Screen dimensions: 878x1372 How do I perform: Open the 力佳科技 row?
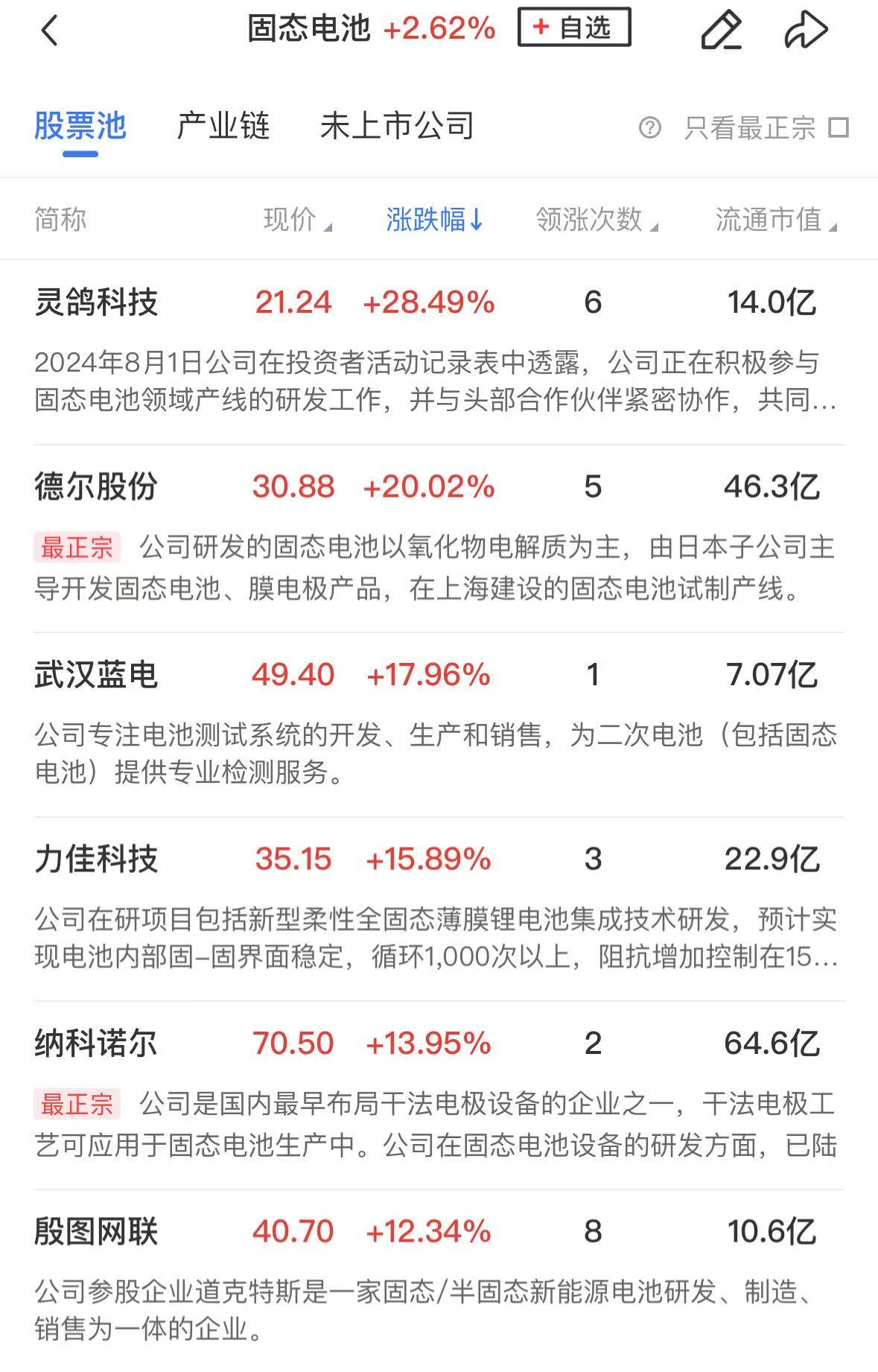pyautogui.click(x=96, y=859)
